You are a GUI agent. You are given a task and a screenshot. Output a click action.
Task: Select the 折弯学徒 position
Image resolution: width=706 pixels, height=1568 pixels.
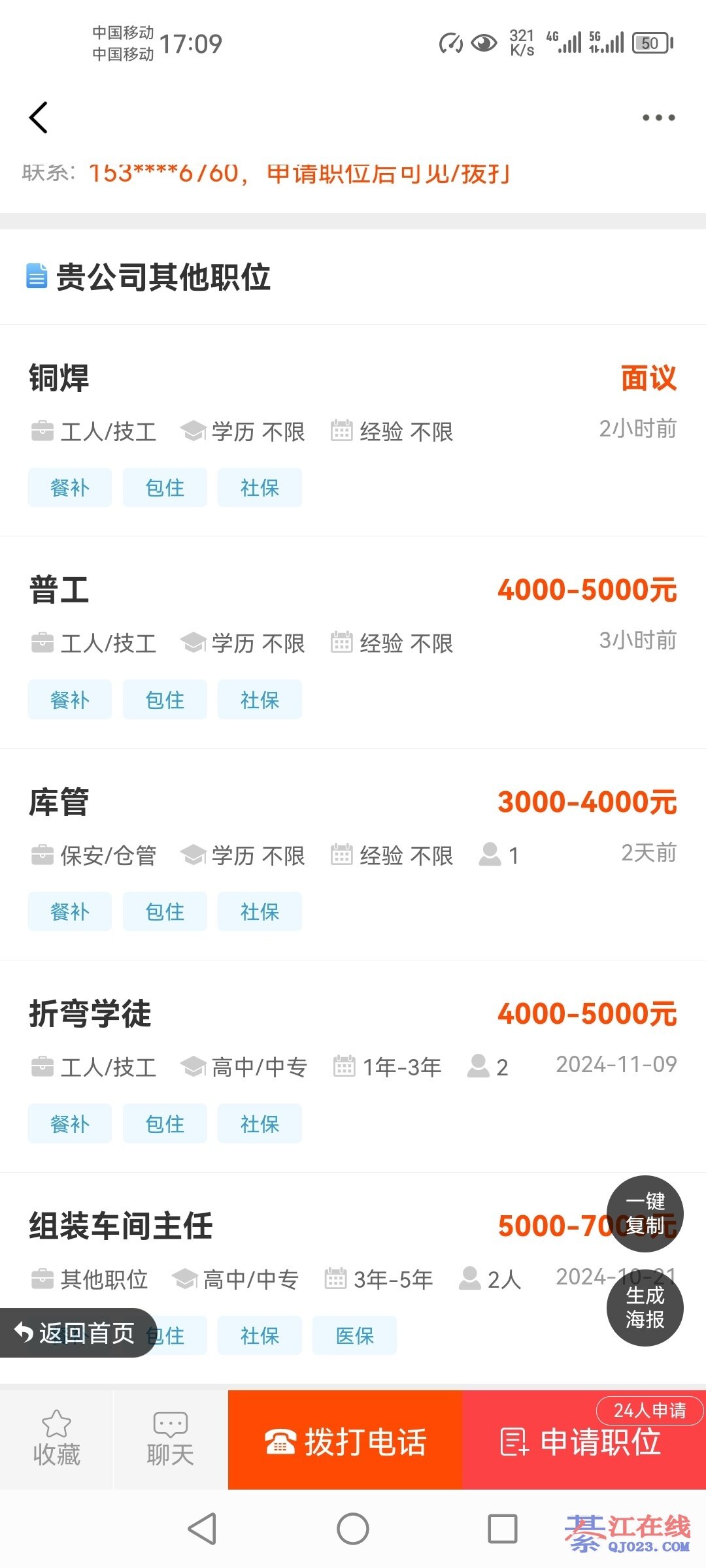(90, 1014)
